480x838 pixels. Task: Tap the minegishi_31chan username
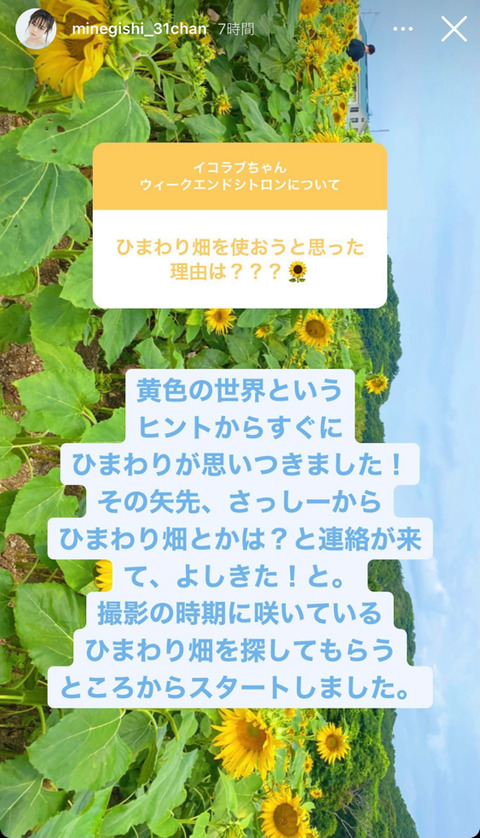pos(139,28)
